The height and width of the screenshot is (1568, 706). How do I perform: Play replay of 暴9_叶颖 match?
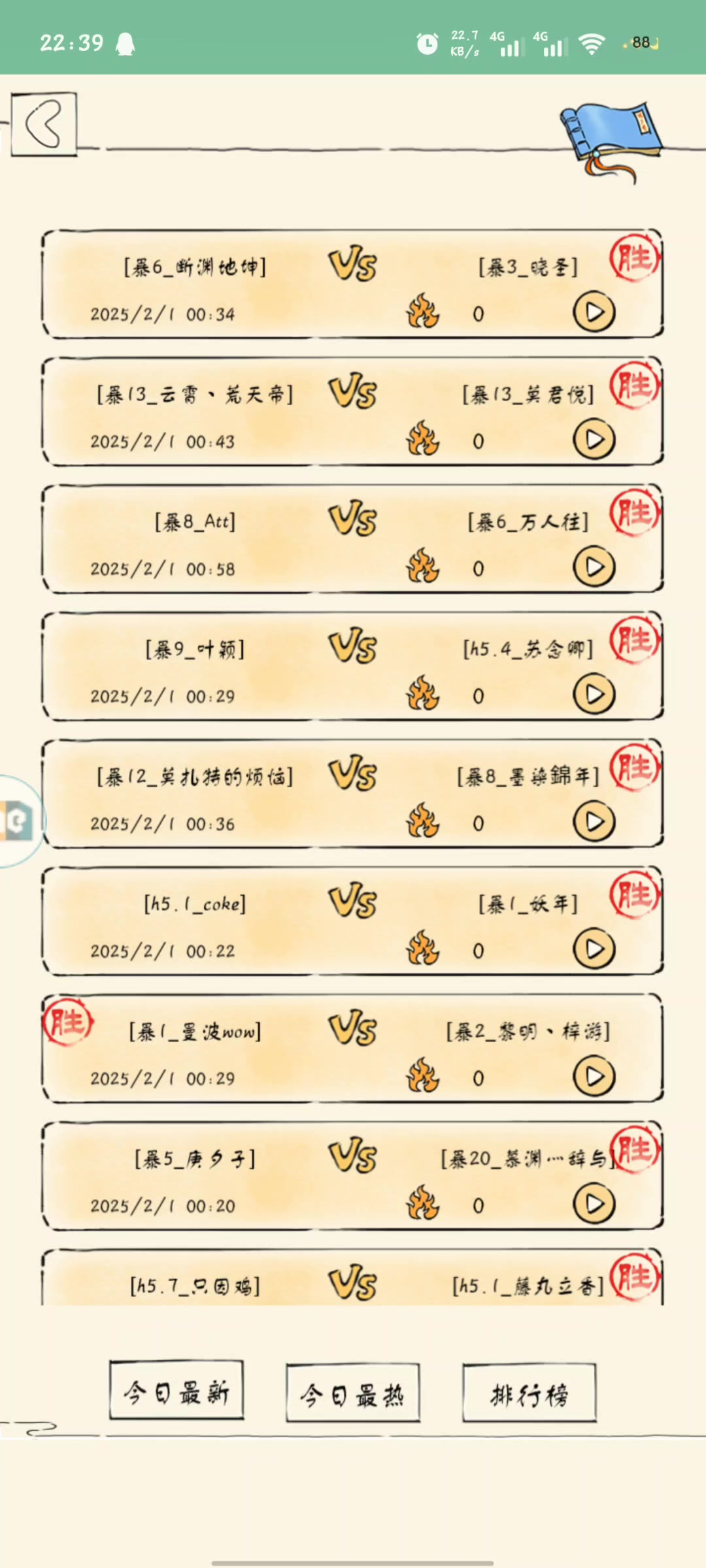(x=594, y=694)
